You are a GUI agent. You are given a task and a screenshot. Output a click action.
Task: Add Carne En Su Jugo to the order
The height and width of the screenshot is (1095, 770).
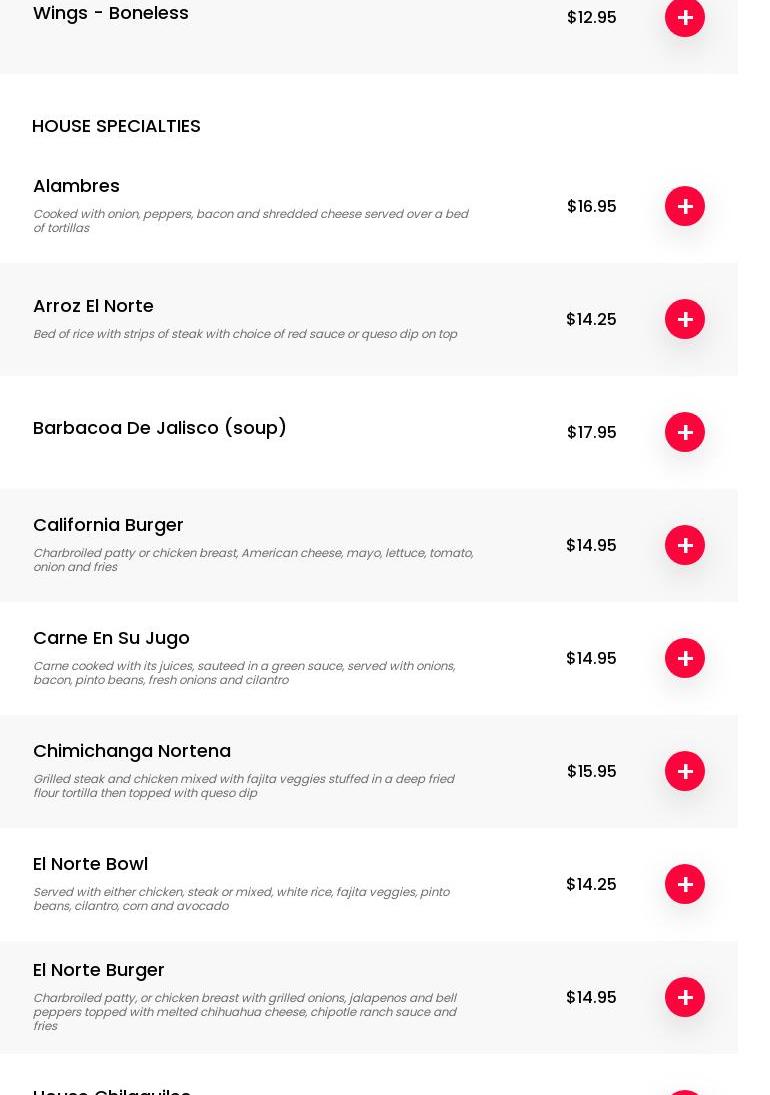pos(685,658)
